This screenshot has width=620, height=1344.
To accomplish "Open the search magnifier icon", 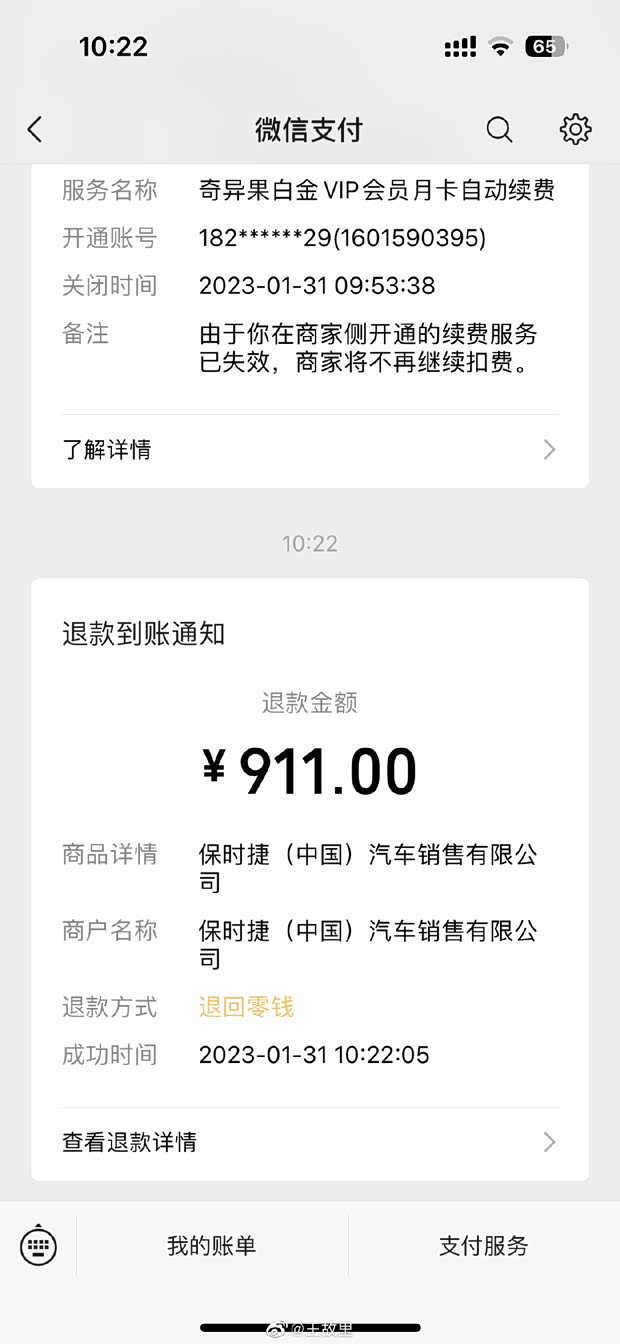I will tap(499, 129).
